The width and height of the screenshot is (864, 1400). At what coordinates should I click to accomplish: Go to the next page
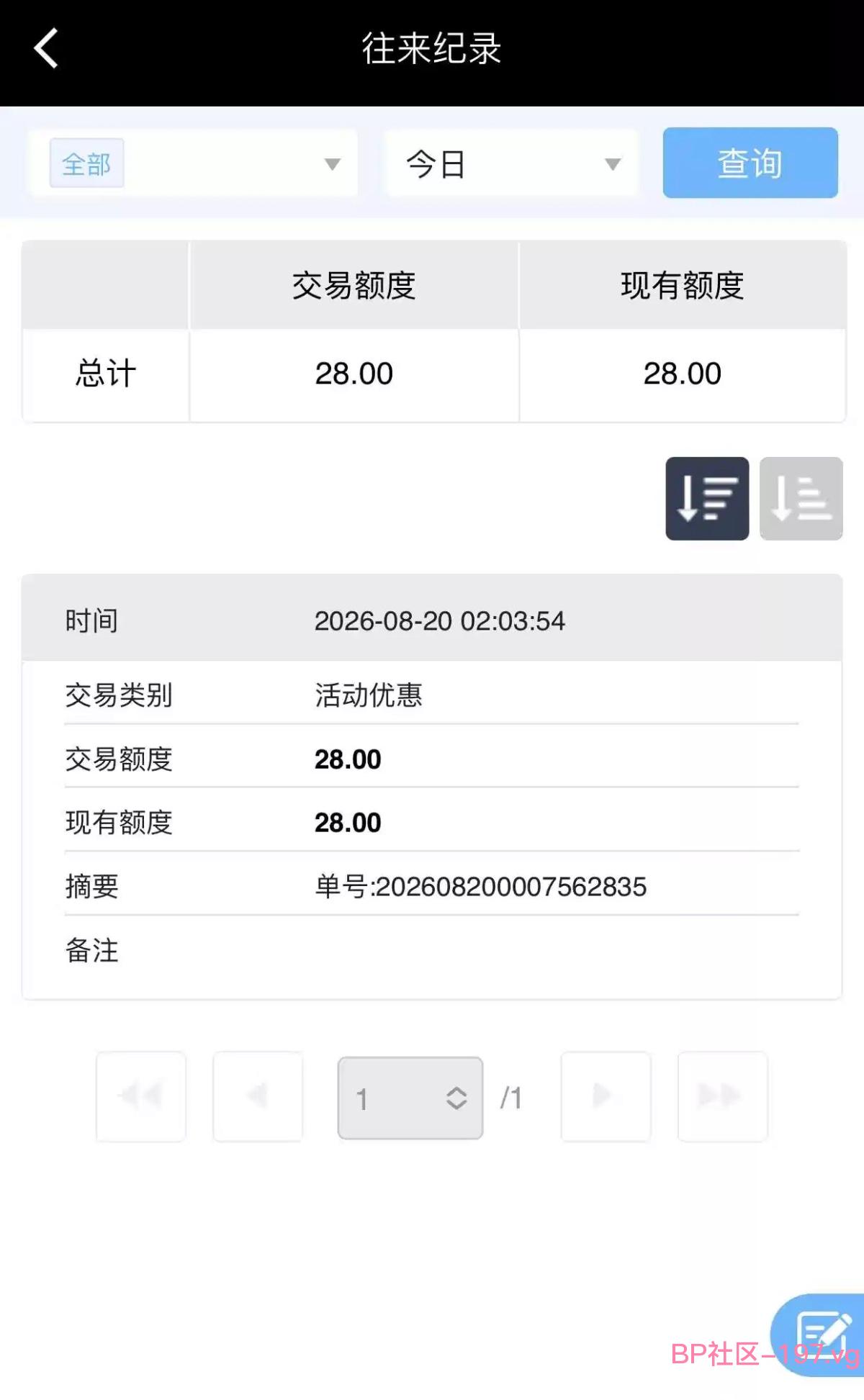pos(606,1096)
